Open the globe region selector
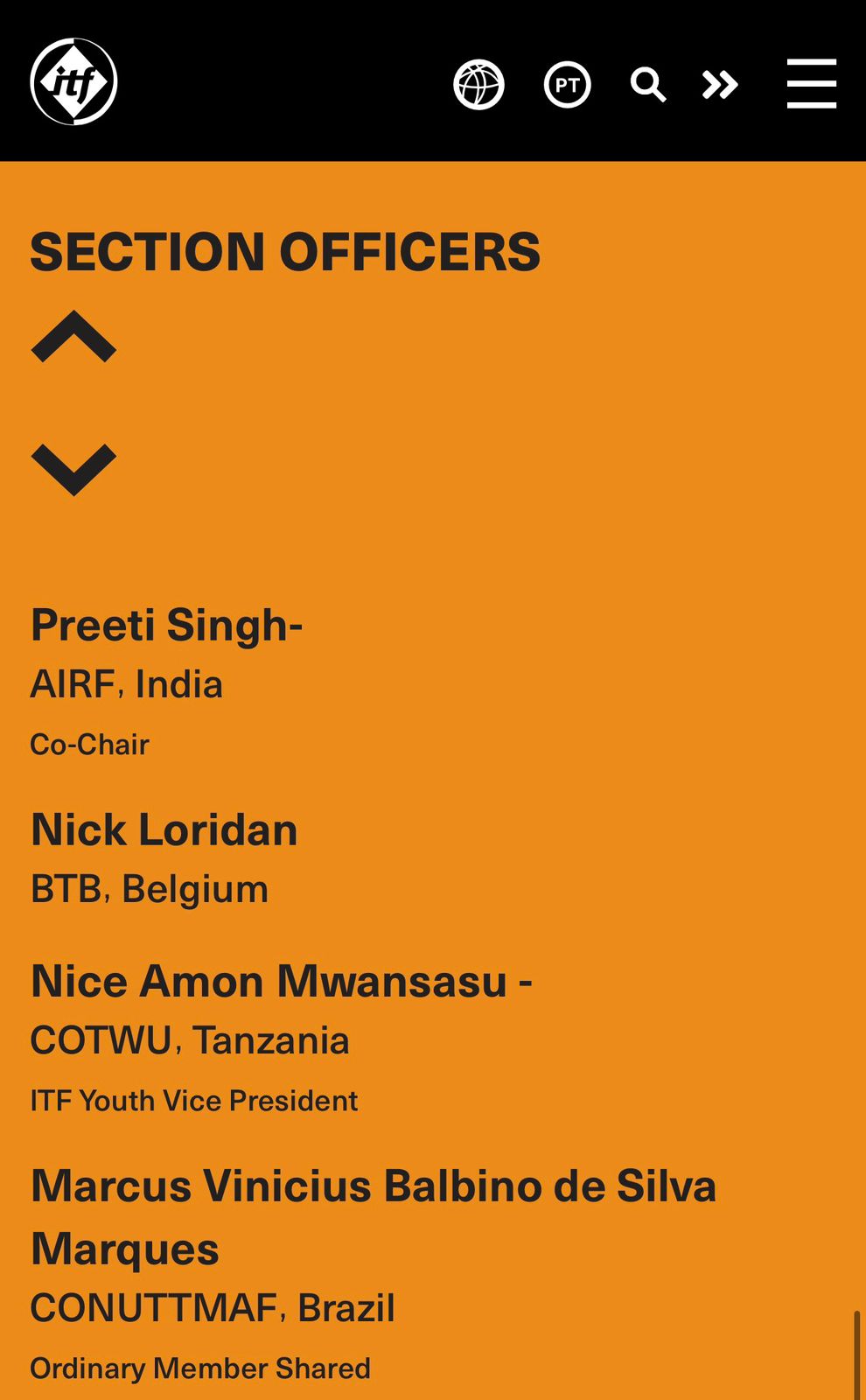Screen dimensions: 866x1400 pos(478,85)
